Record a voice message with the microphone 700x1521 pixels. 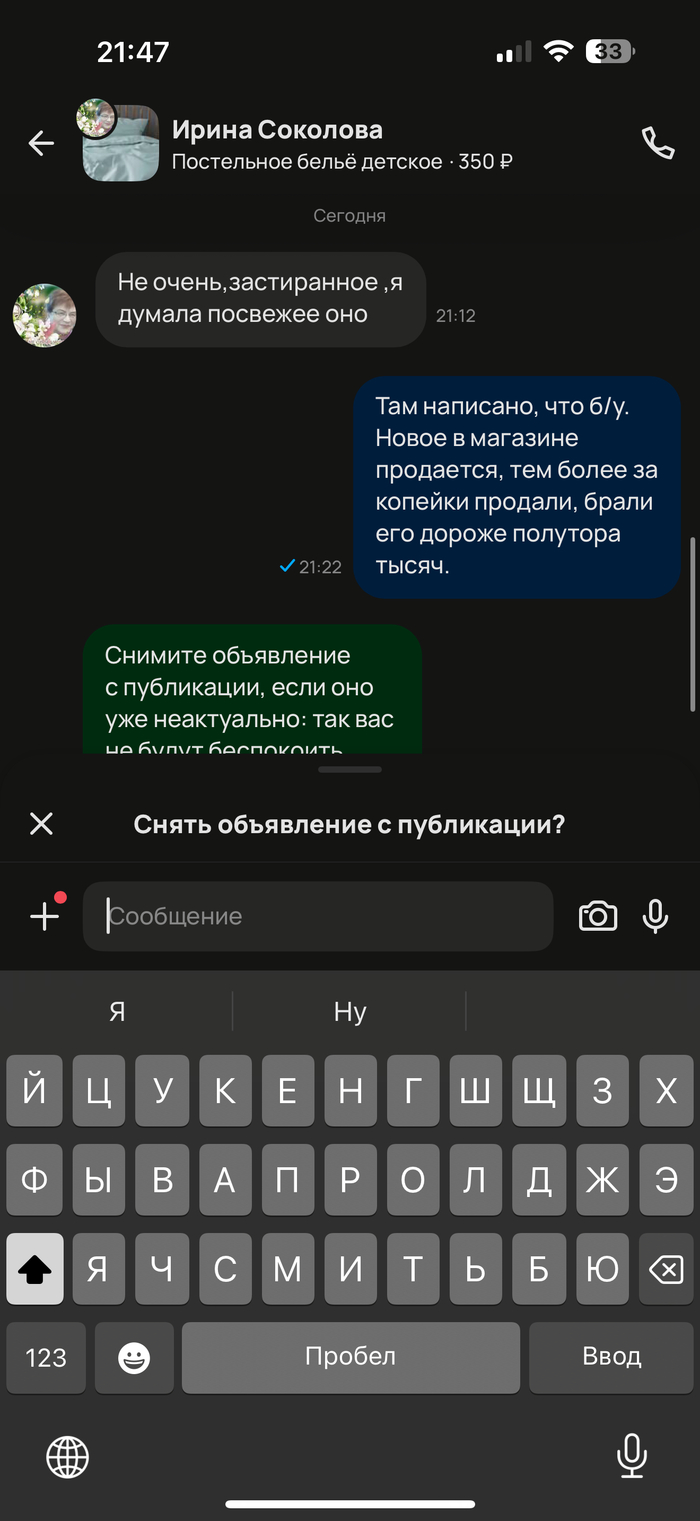tap(655, 916)
